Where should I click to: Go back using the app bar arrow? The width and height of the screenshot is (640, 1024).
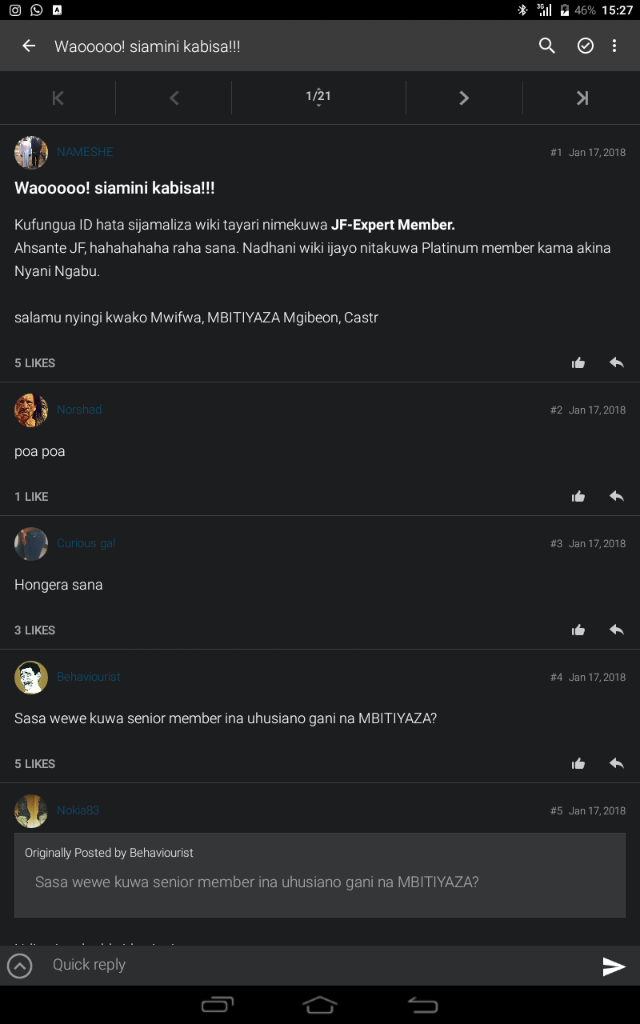click(x=29, y=46)
